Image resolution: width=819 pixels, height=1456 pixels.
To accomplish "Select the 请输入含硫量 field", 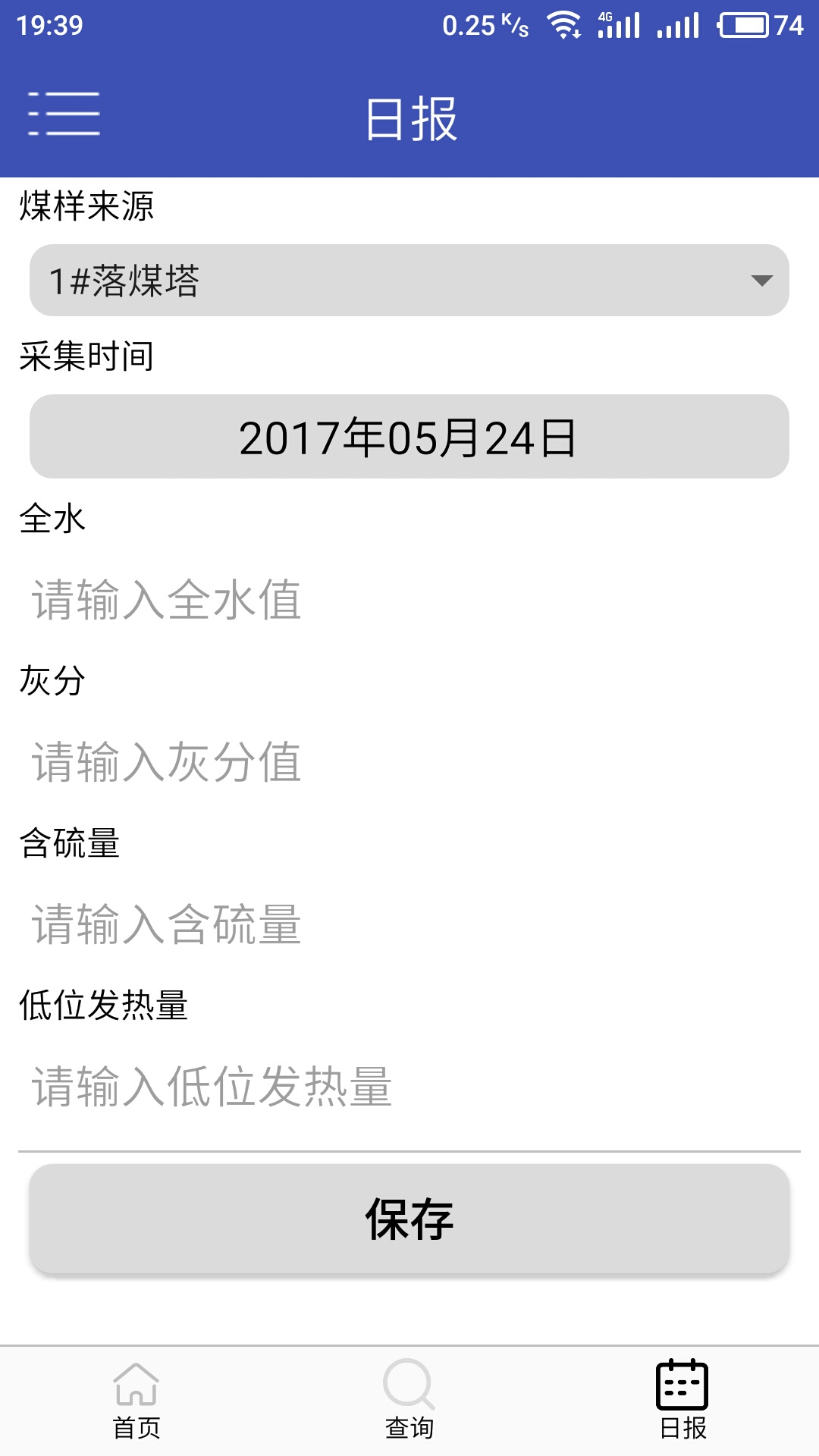I will tap(409, 924).
